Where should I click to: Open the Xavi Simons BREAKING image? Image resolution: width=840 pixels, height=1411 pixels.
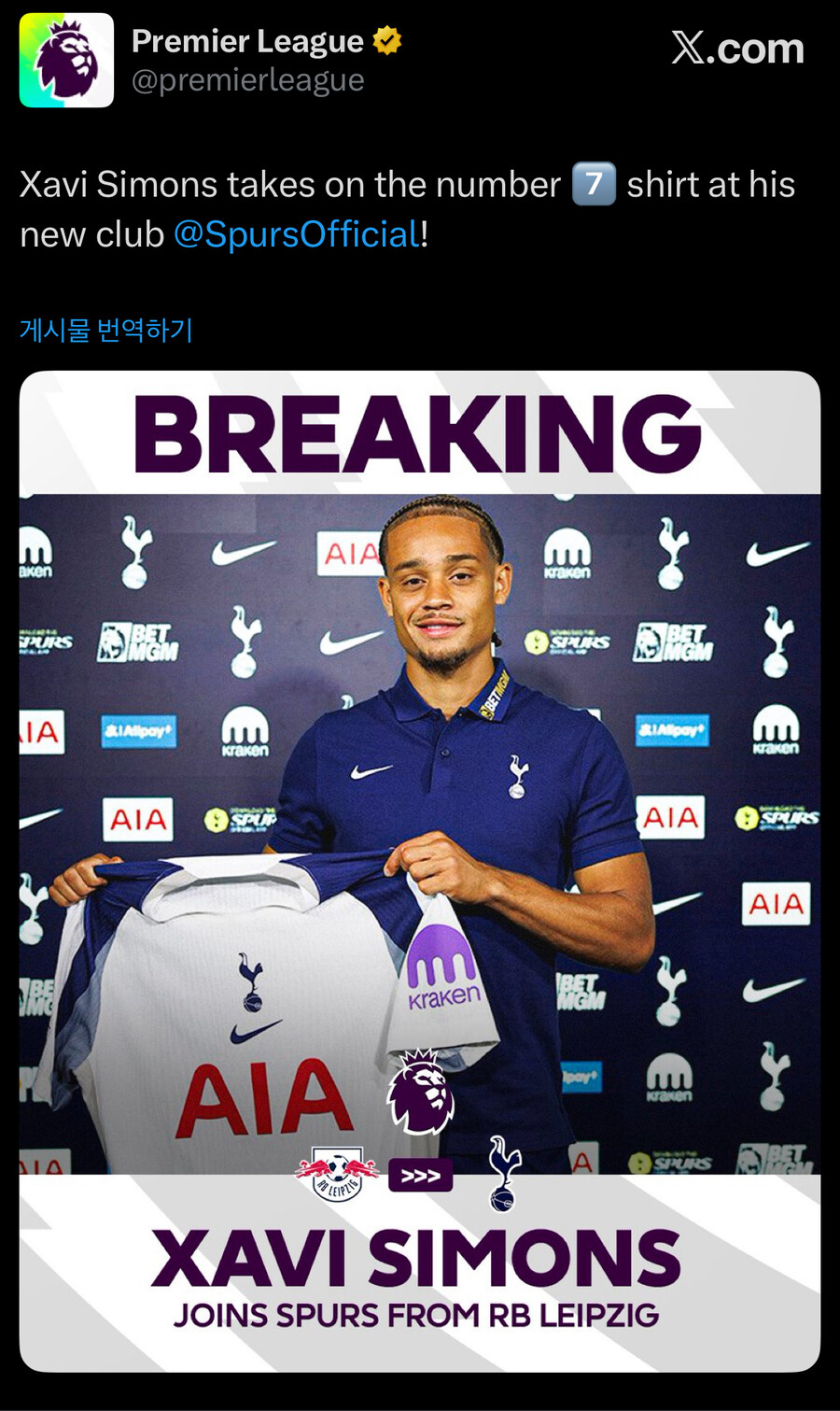point(420,870)
